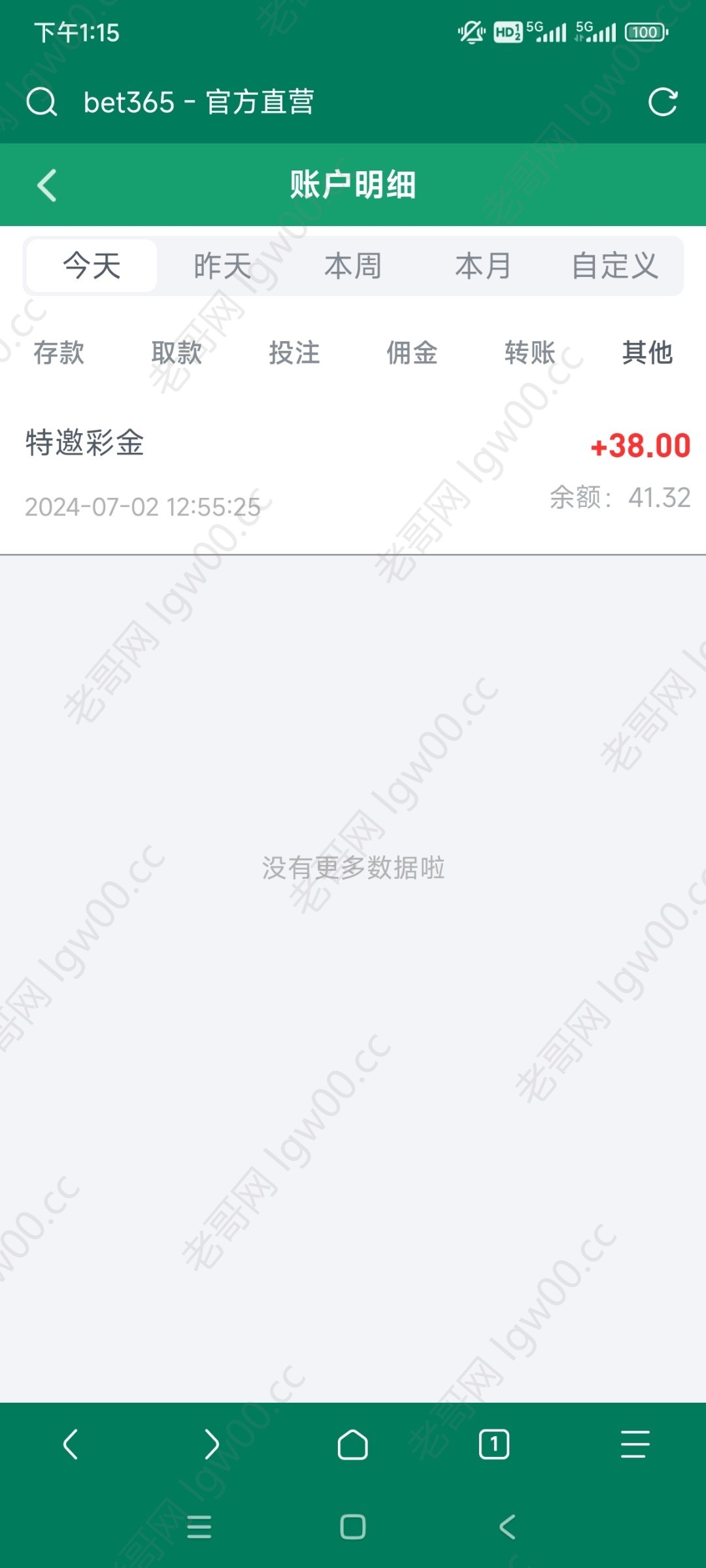Go to the browser's previous page
Image resolution: width=706 pixels, height=1568 pixels.
tap(71, 1444)
